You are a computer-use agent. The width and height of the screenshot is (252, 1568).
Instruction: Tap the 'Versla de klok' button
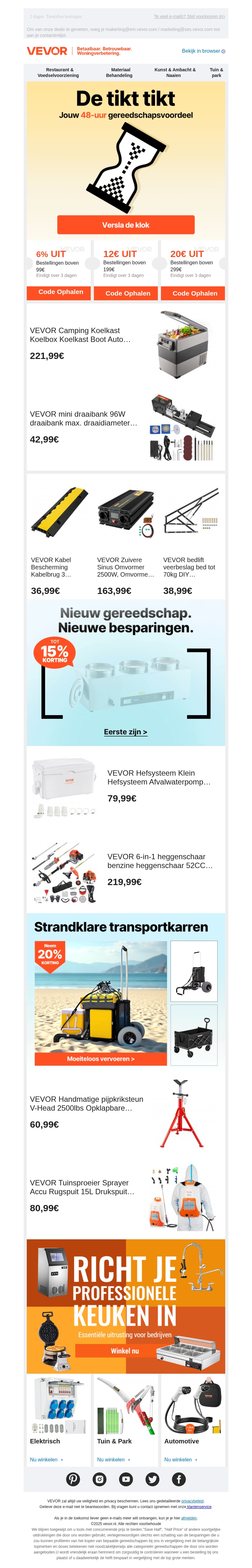[x=126, y=225]
